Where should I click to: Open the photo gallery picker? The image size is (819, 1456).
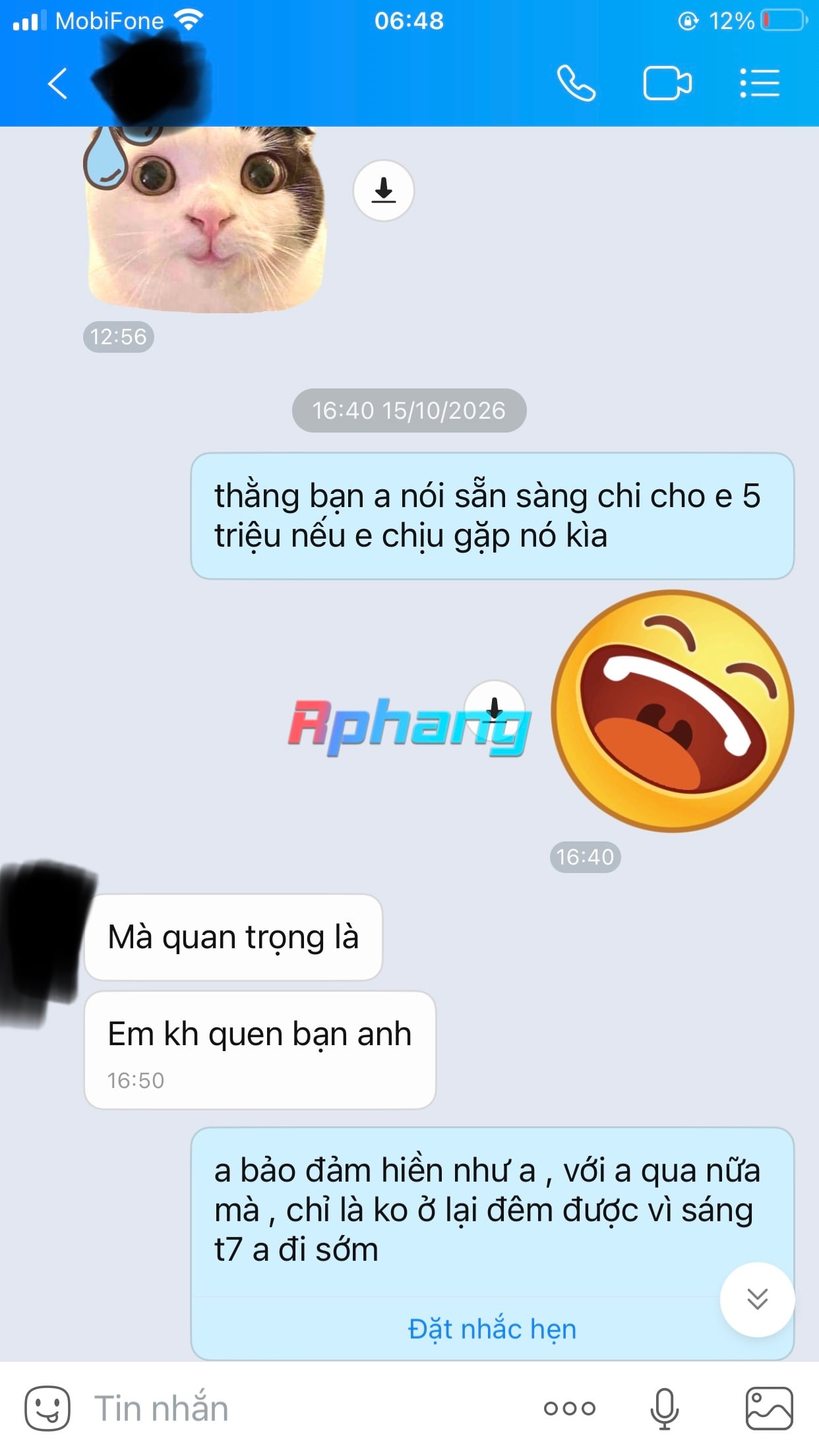[769, 1408]
